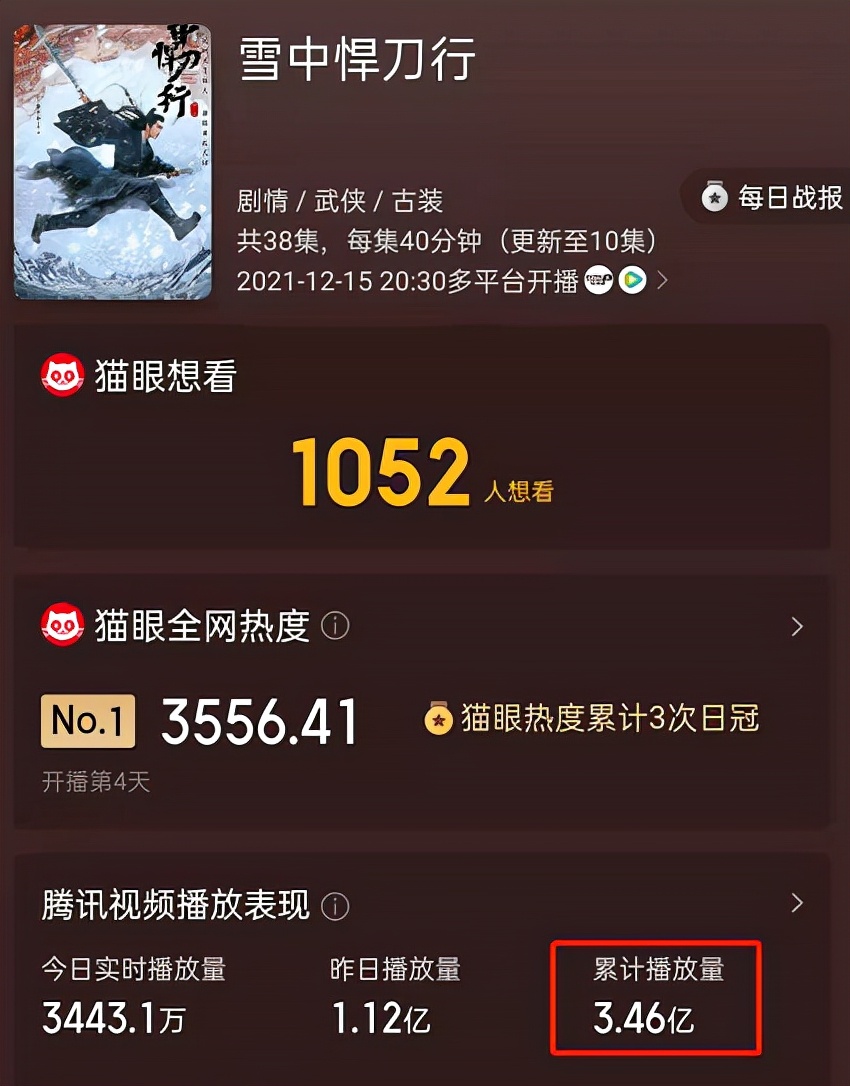The image size is (850, 1086).
Task: Click the Maoyan logo beside 猫眼全网热度
Action: tap(62, 626)
